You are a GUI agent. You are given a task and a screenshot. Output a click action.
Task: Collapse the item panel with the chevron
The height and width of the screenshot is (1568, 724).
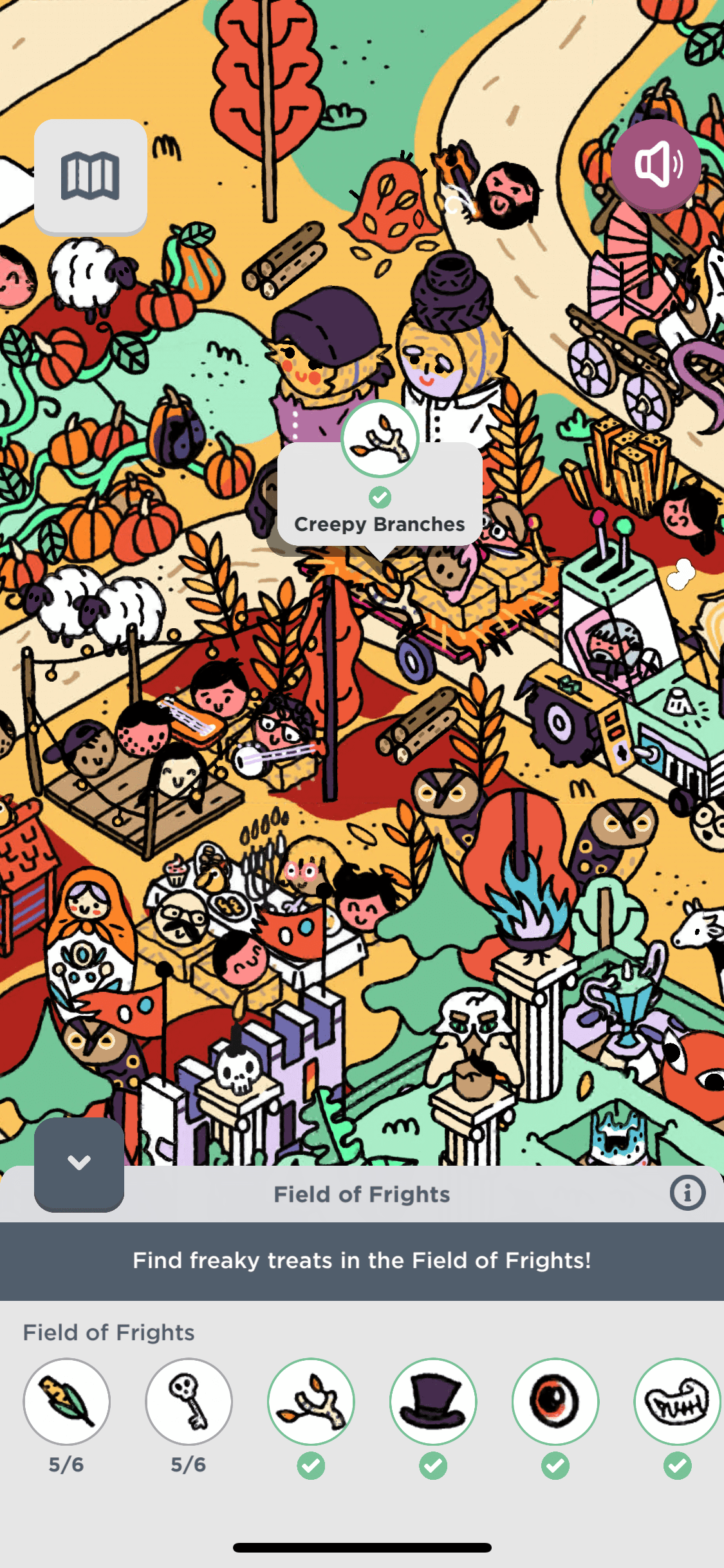click(x=79, y=1163)
